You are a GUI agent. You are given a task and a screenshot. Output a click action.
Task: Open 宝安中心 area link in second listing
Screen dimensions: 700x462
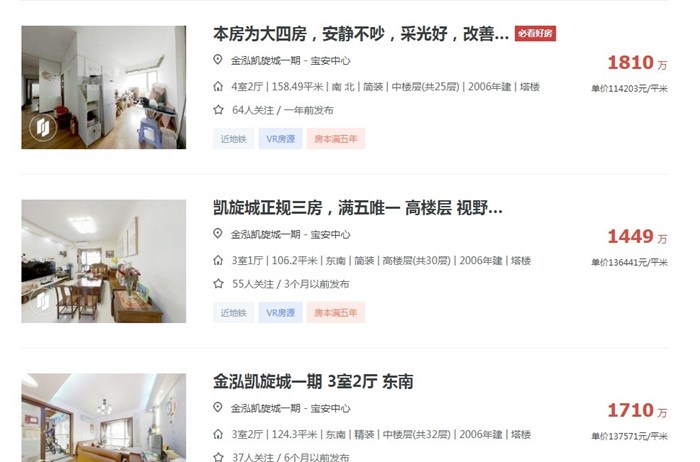330,234
